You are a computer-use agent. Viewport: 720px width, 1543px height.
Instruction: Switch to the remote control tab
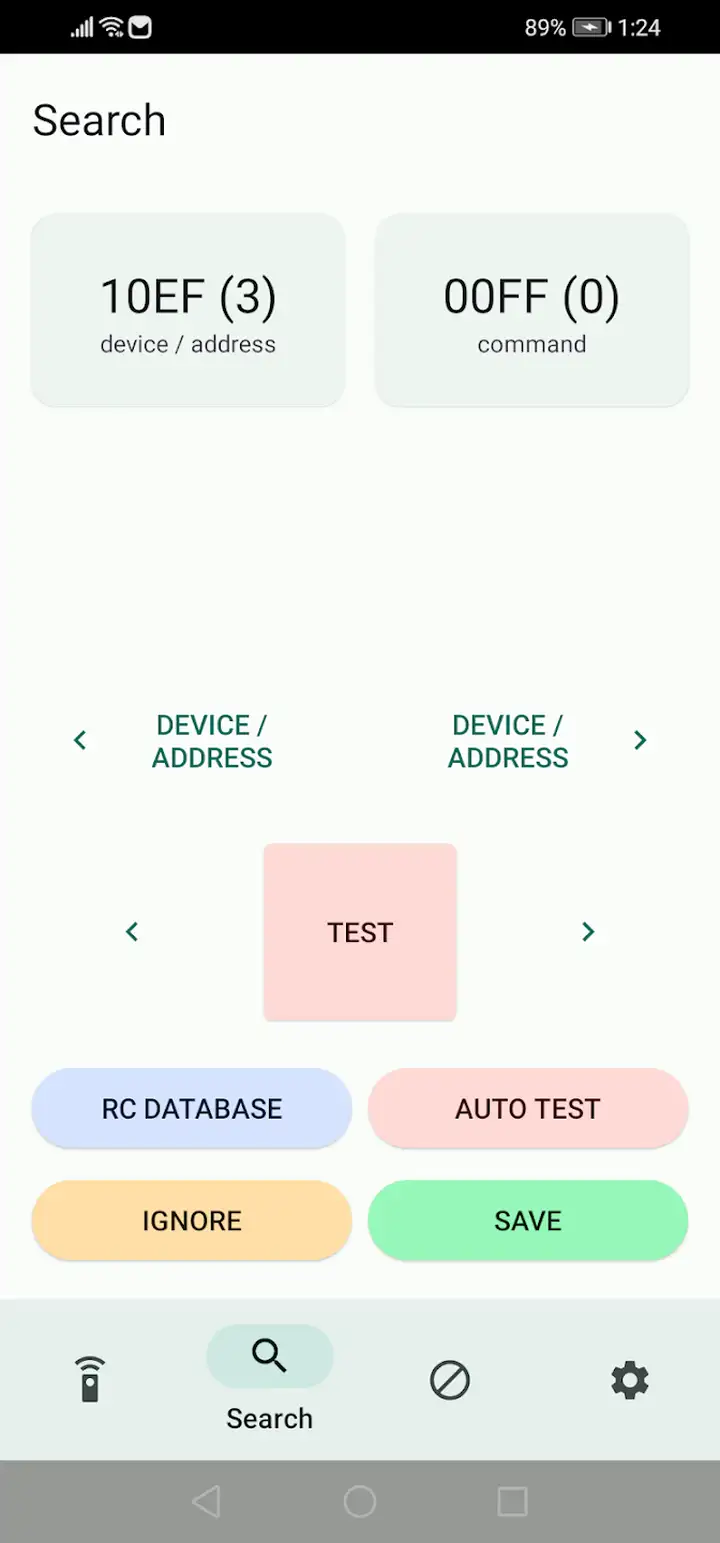[x=90, y=1380]
